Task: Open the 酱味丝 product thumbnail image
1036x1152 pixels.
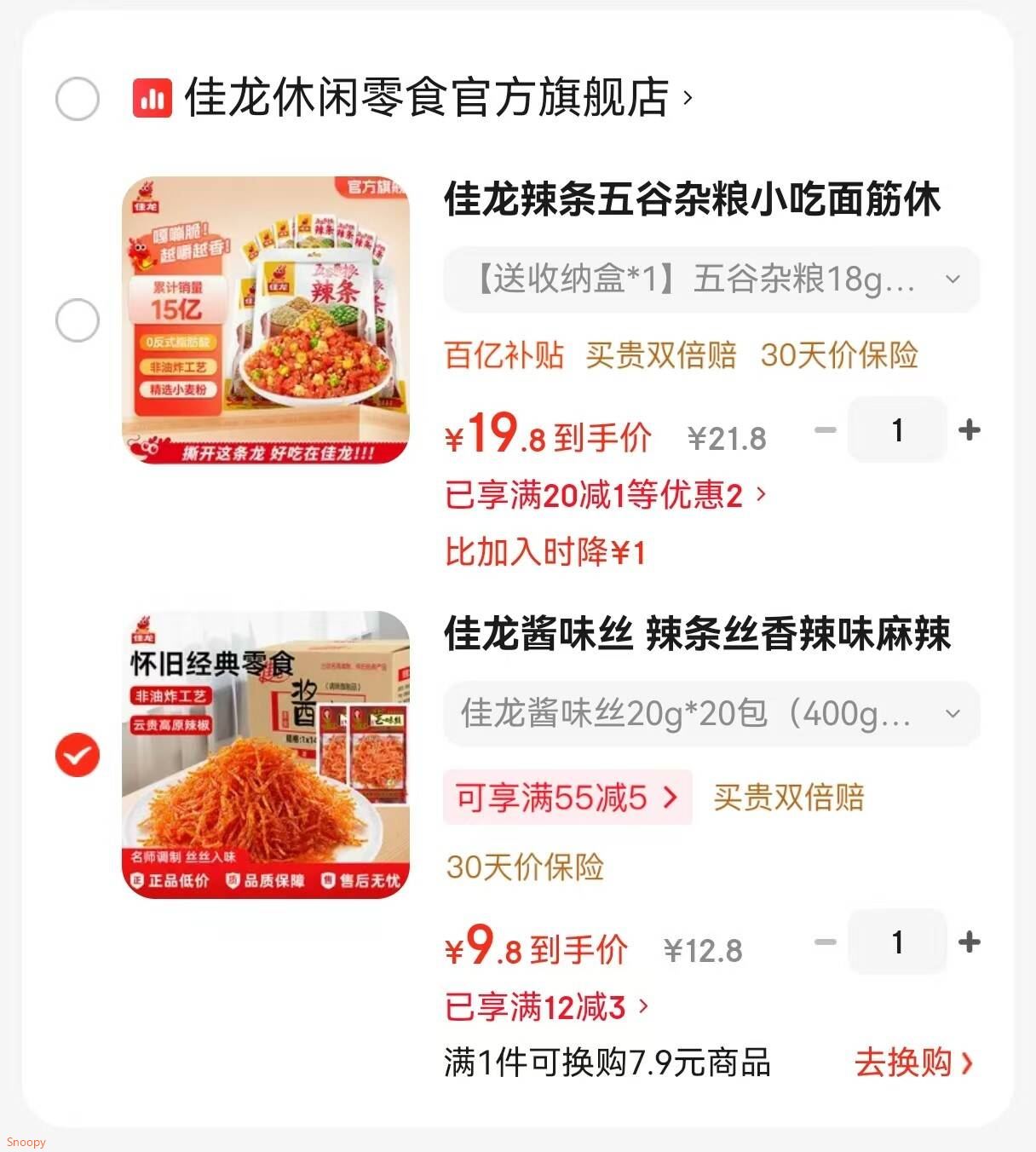Action: point(266,753)
